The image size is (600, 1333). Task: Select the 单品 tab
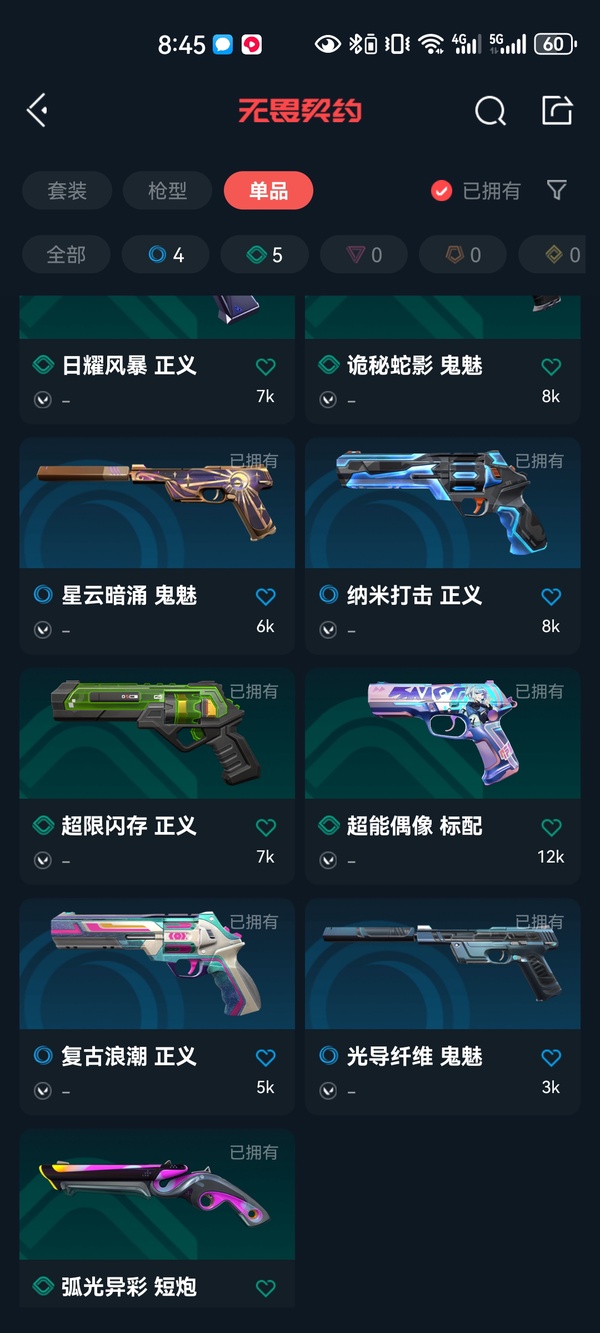pyautogui.click(x=268, y=191)
